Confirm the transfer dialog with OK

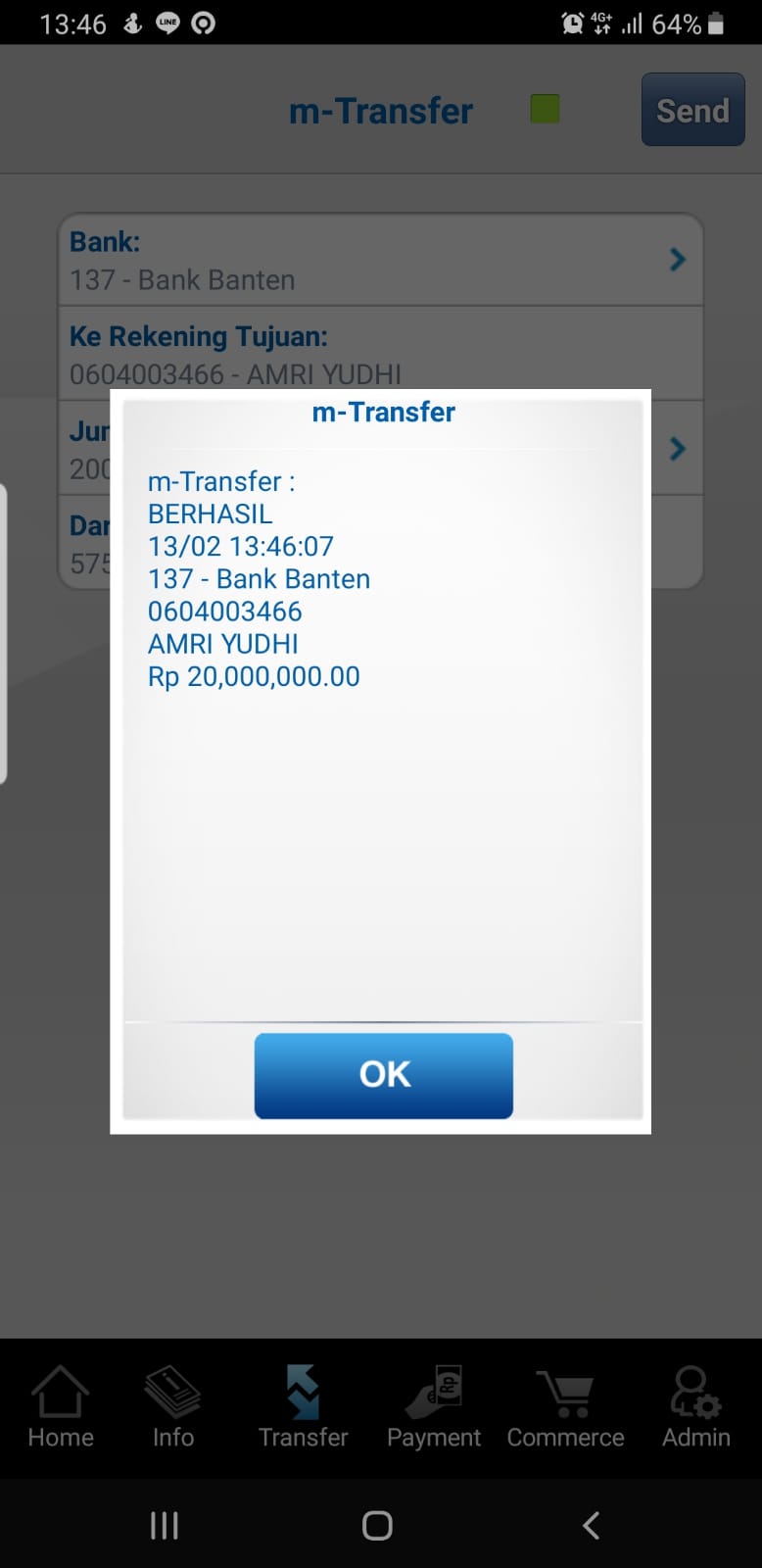pos(383,1075)
